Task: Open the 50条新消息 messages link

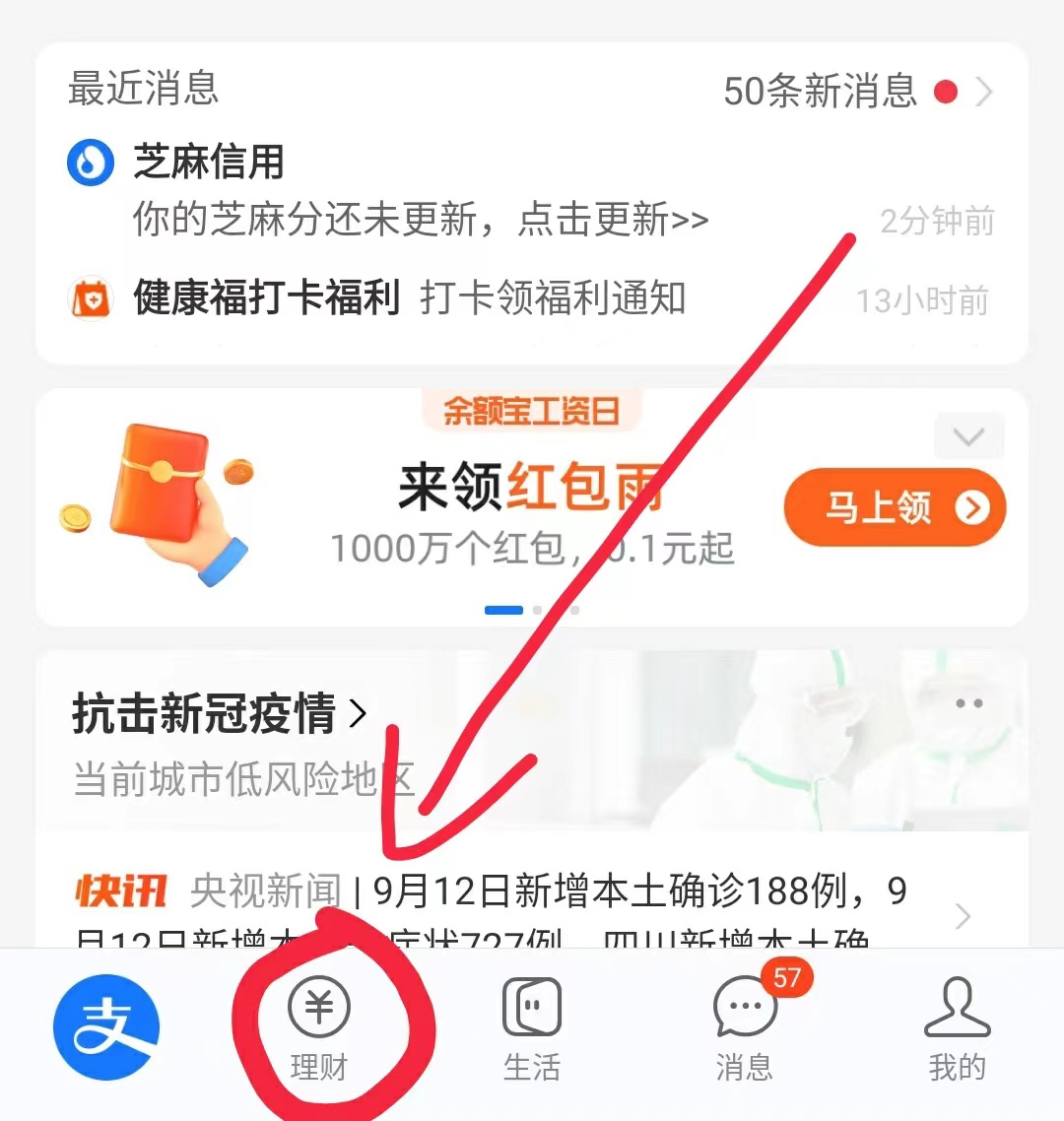Action: pyautogui.click(x=855, y=92)
